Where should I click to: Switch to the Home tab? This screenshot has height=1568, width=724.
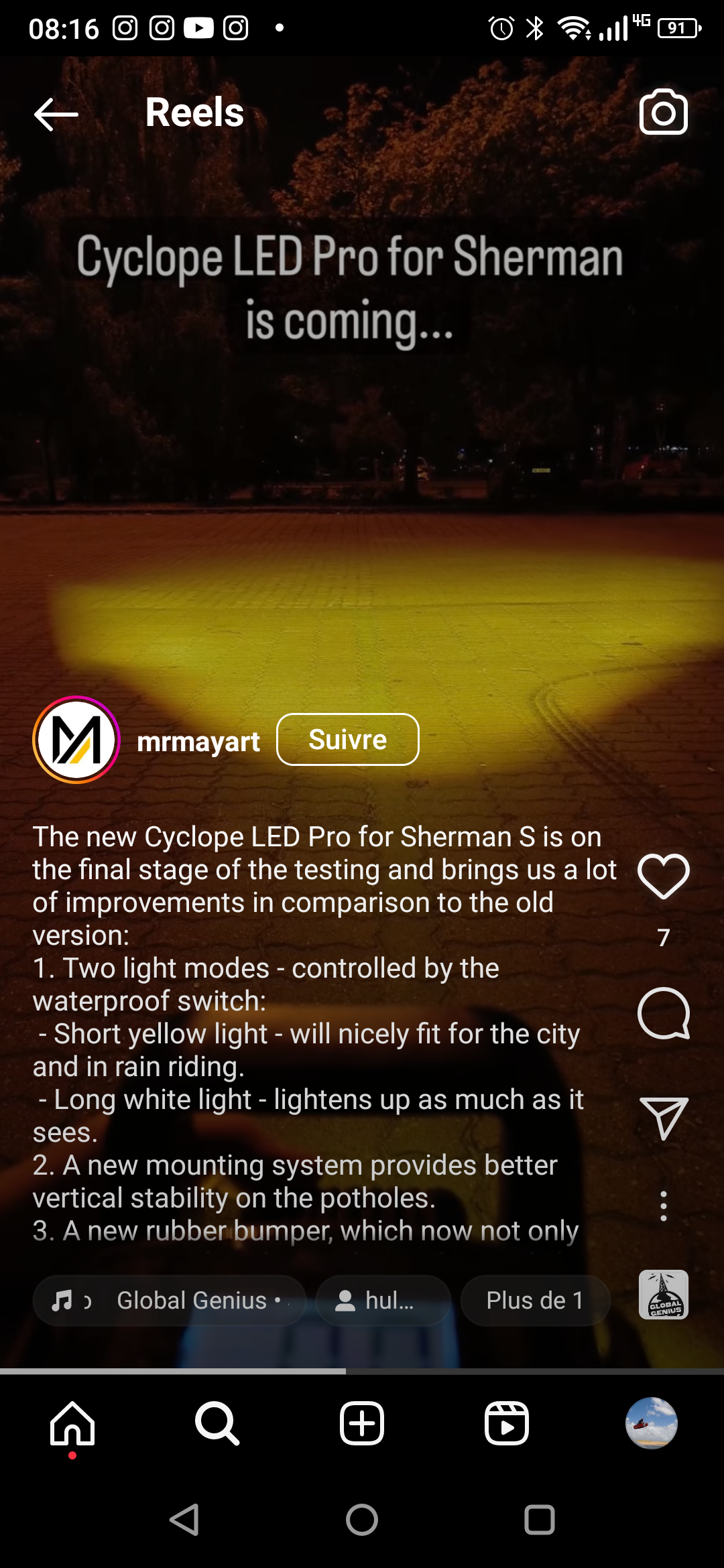(x=72, y=1423)
